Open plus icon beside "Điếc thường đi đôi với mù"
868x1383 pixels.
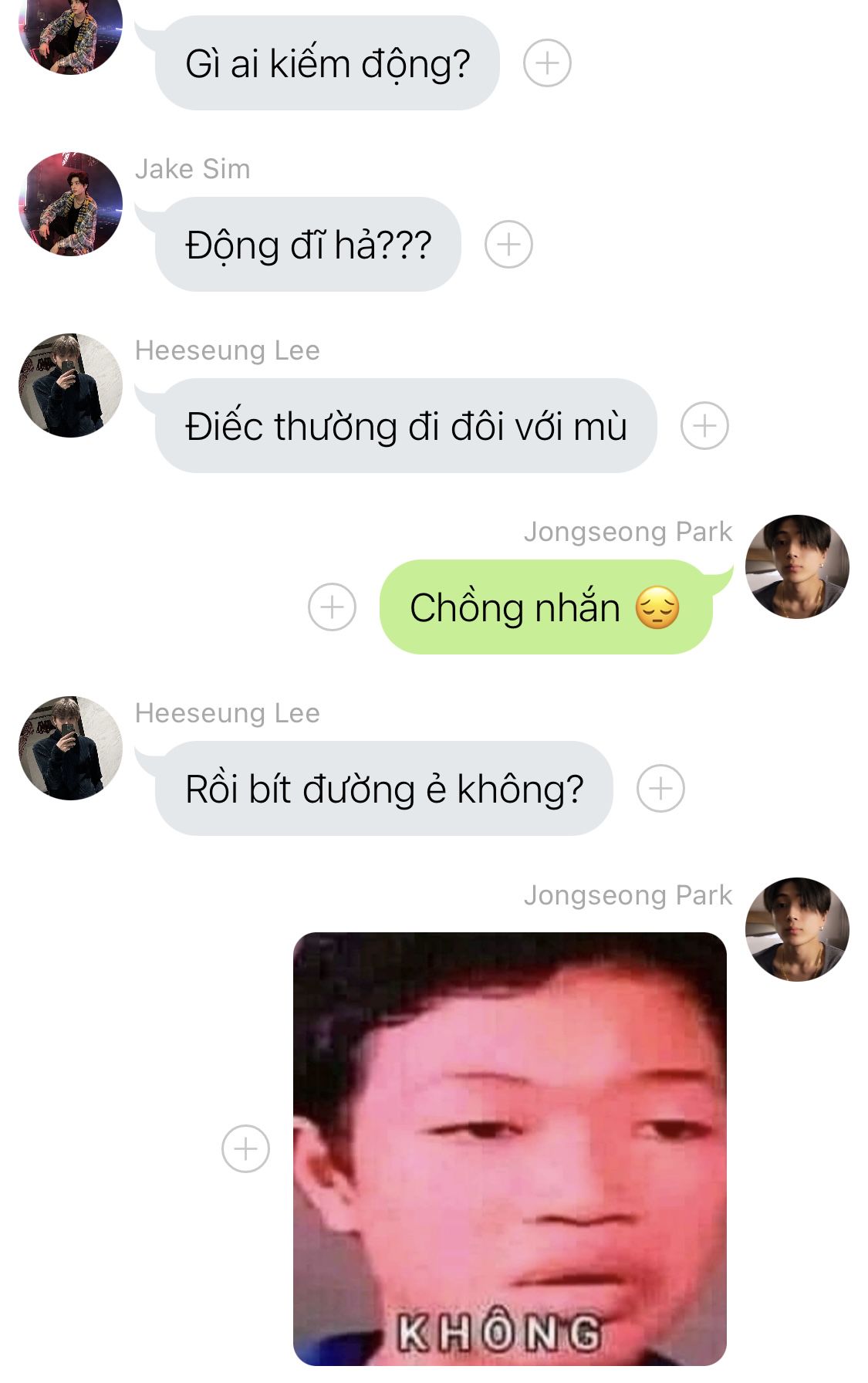[704, 425]
